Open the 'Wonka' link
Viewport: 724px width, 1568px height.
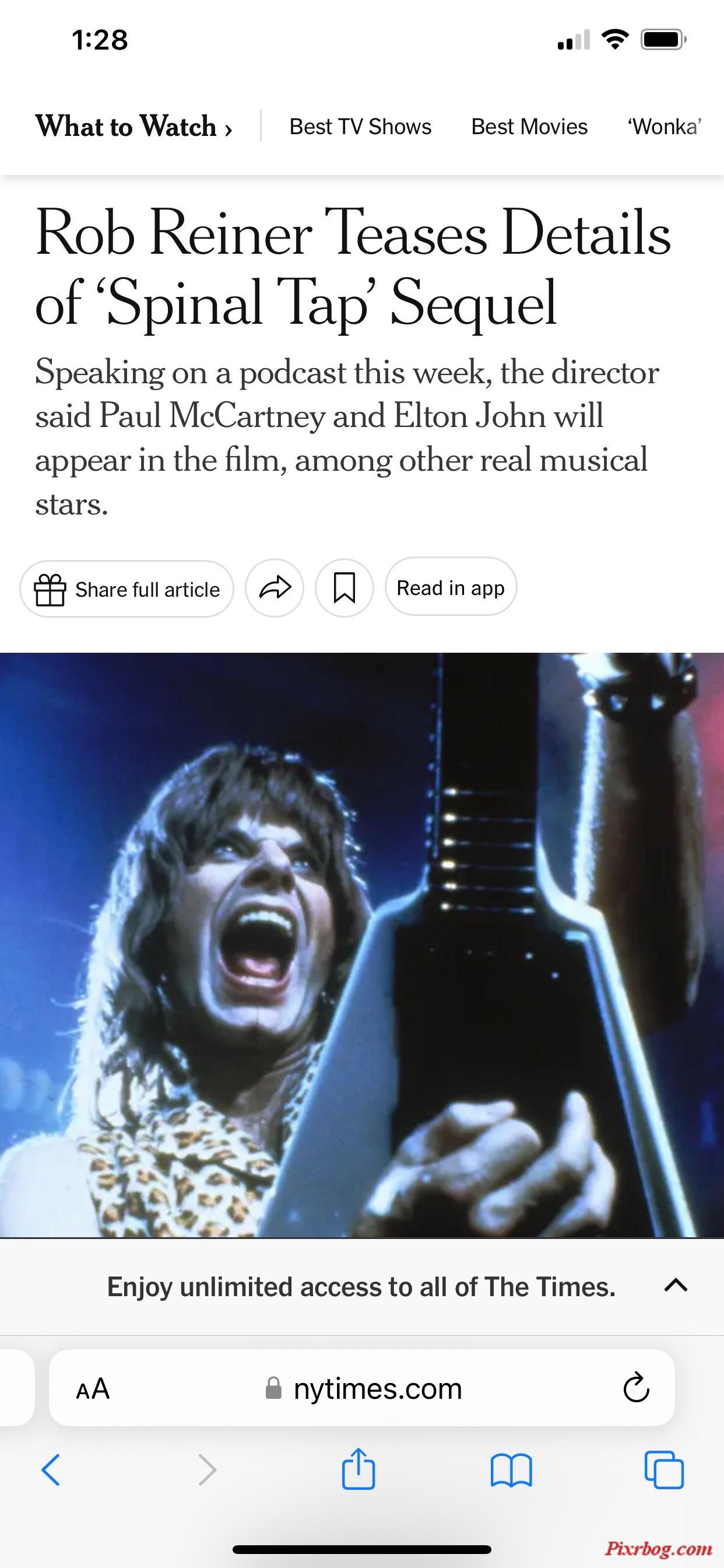click(665, 127)
